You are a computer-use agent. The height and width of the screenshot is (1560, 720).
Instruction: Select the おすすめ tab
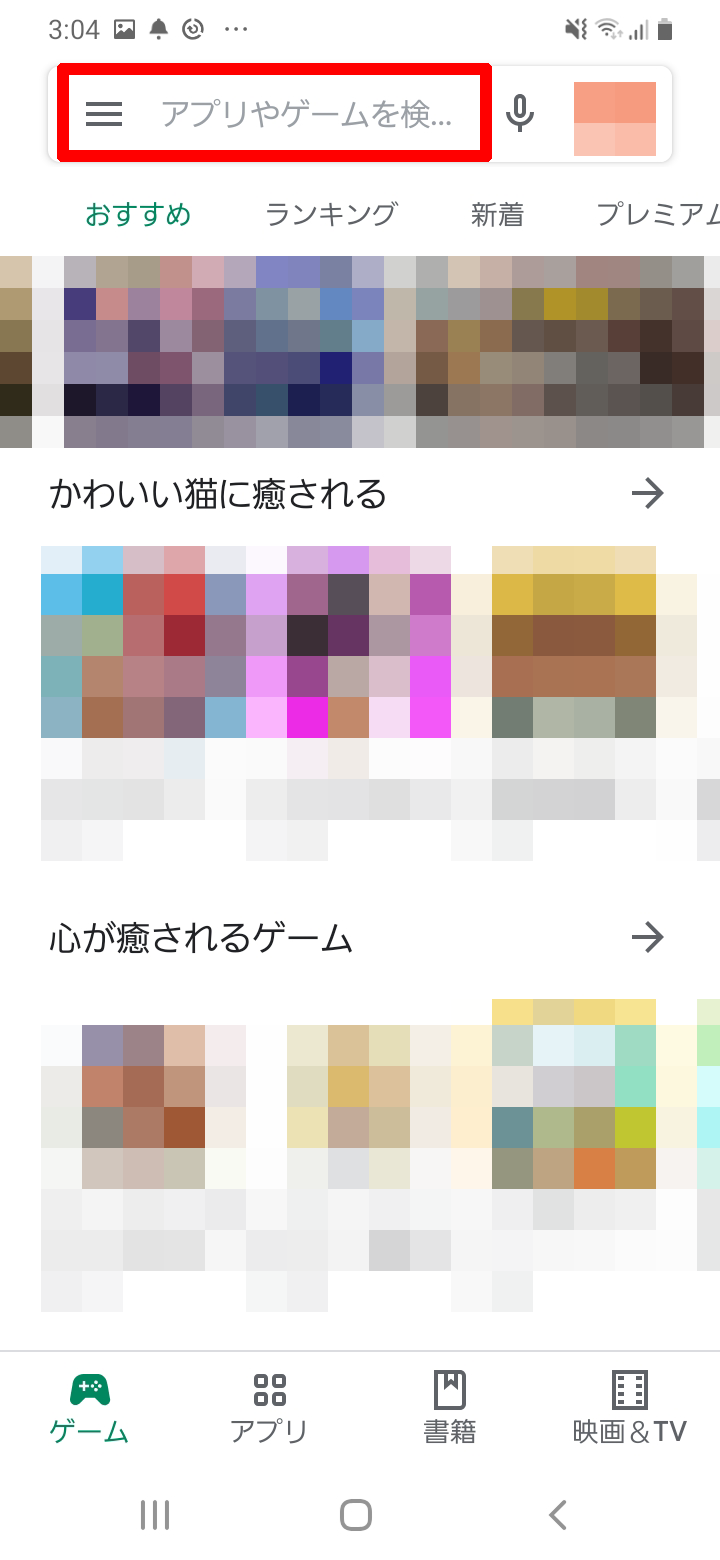(138, 214)
